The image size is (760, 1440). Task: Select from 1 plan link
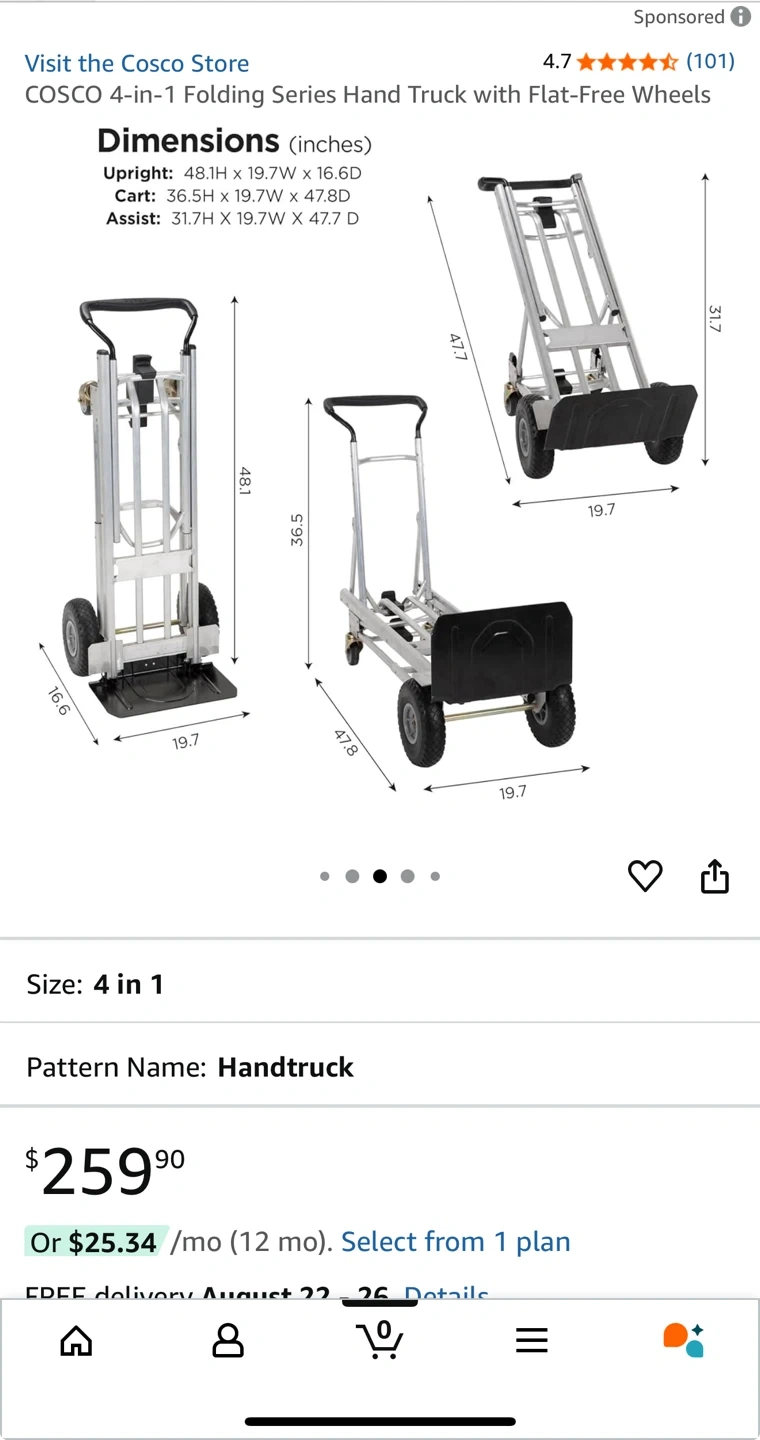tap(456, 1242)
